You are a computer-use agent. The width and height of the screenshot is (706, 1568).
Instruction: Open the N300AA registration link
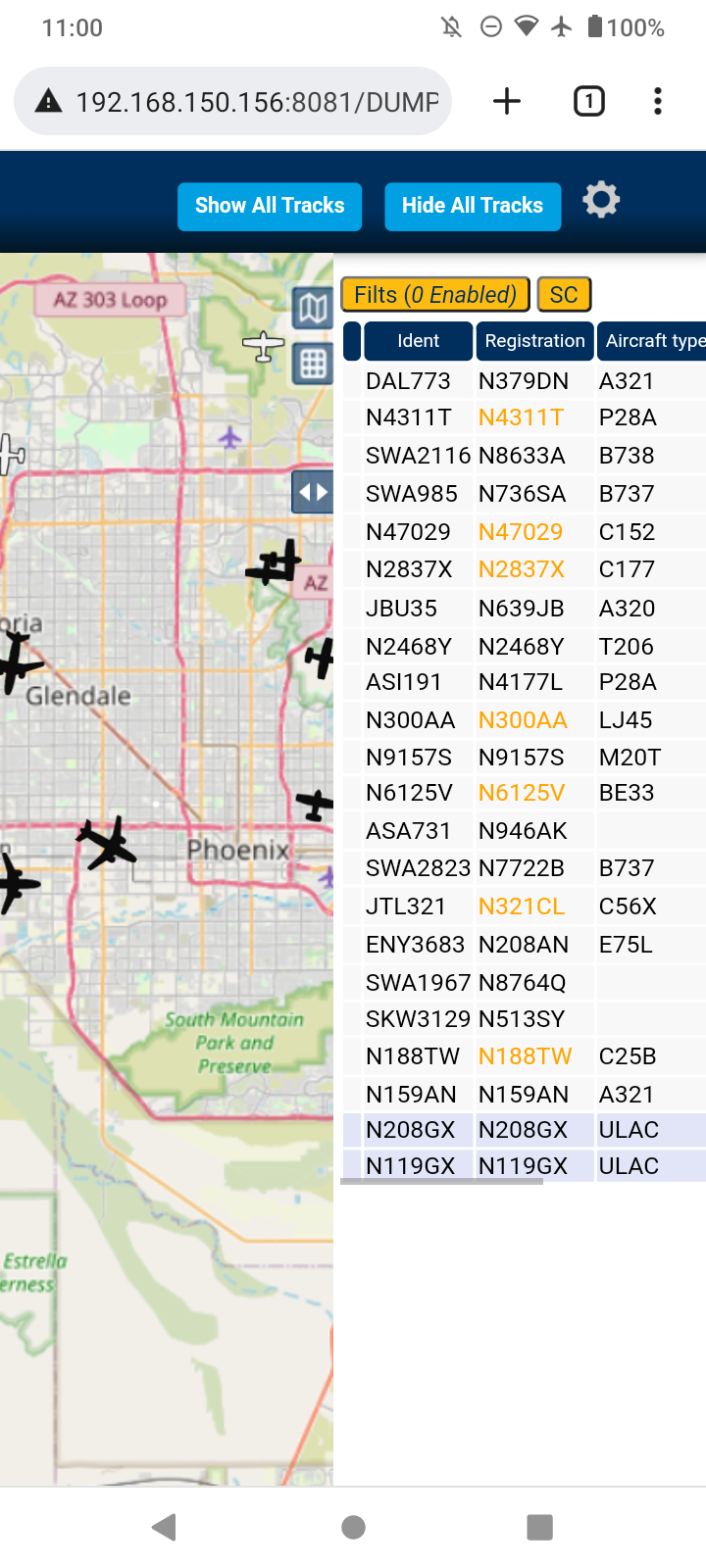523,720
